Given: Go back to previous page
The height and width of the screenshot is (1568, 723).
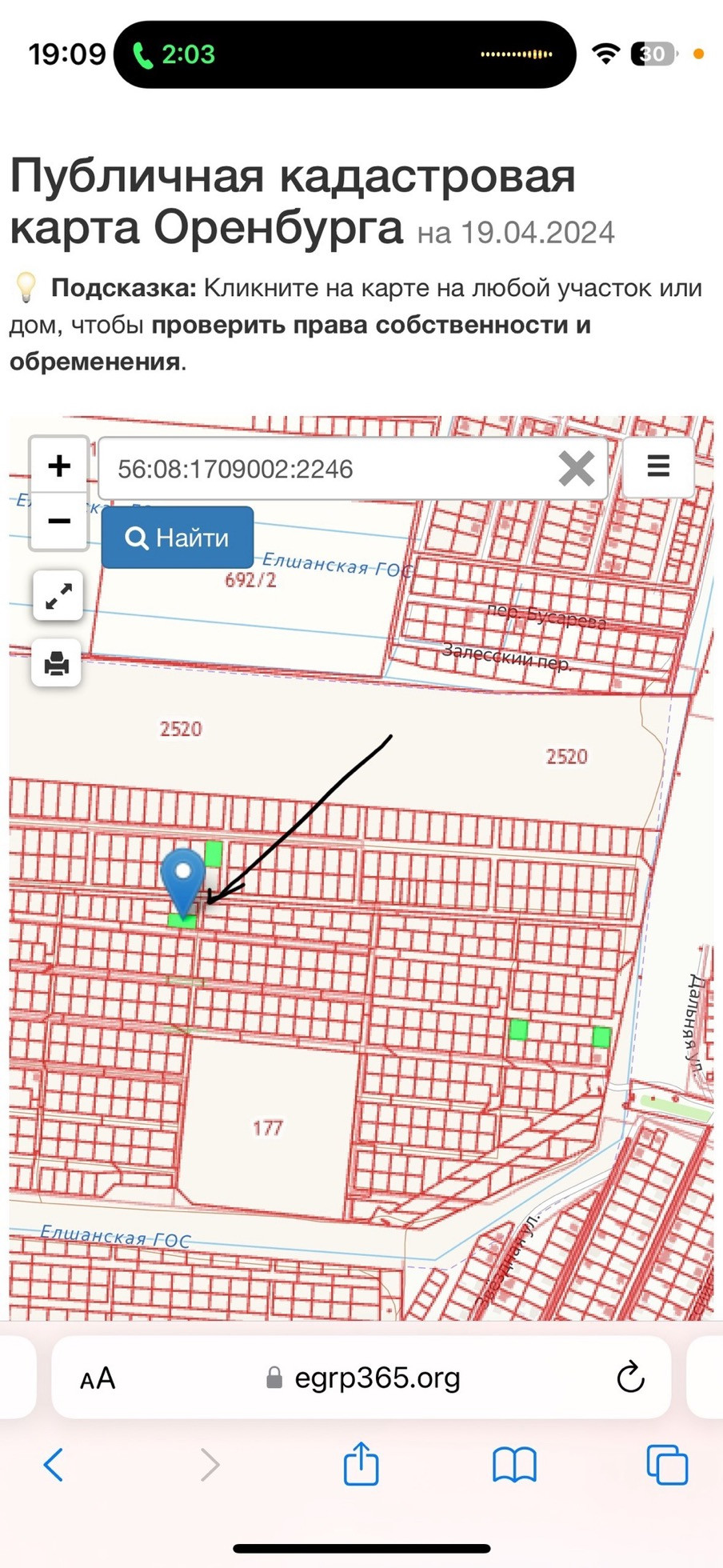Looking at the screenshot, I should [53, 1465].
